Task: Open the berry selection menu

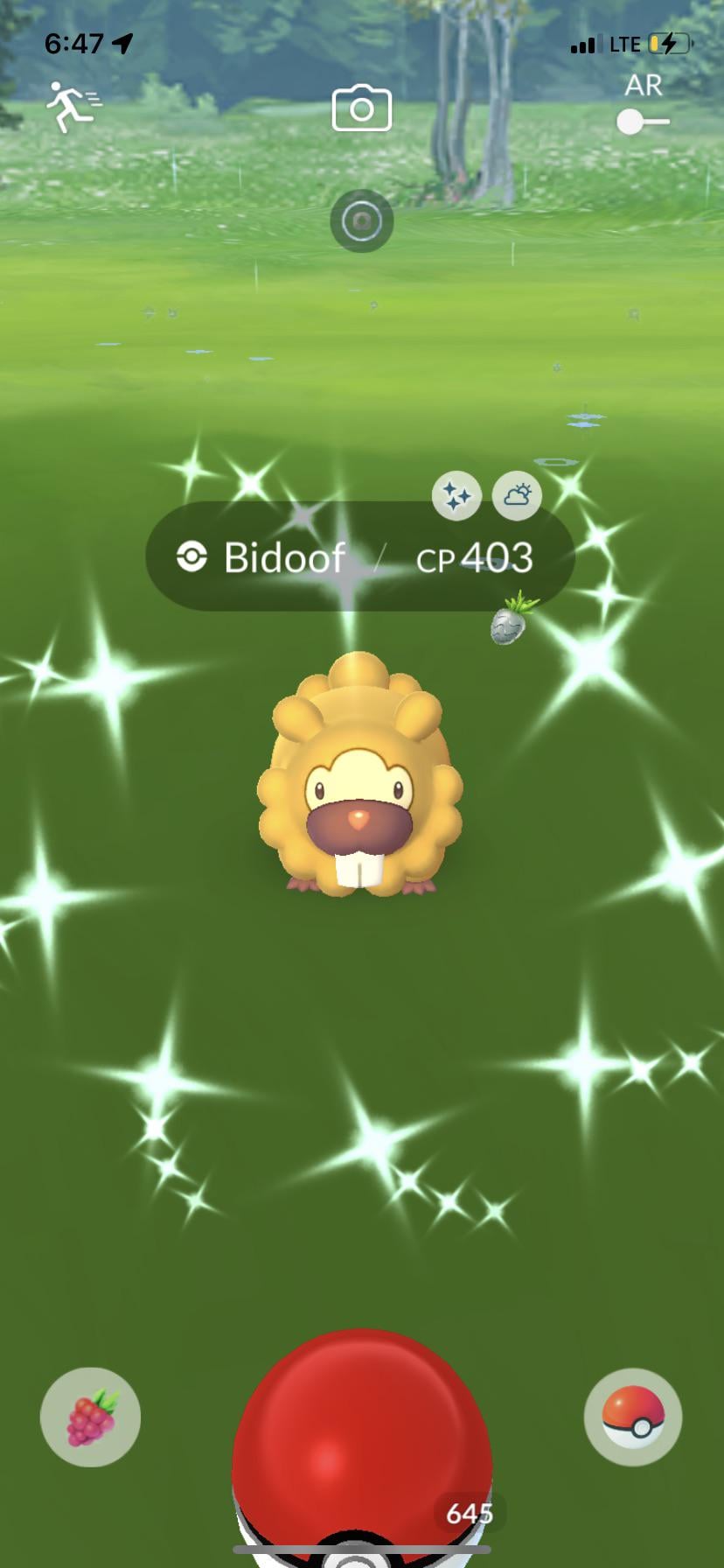Action: [91, 1417]
